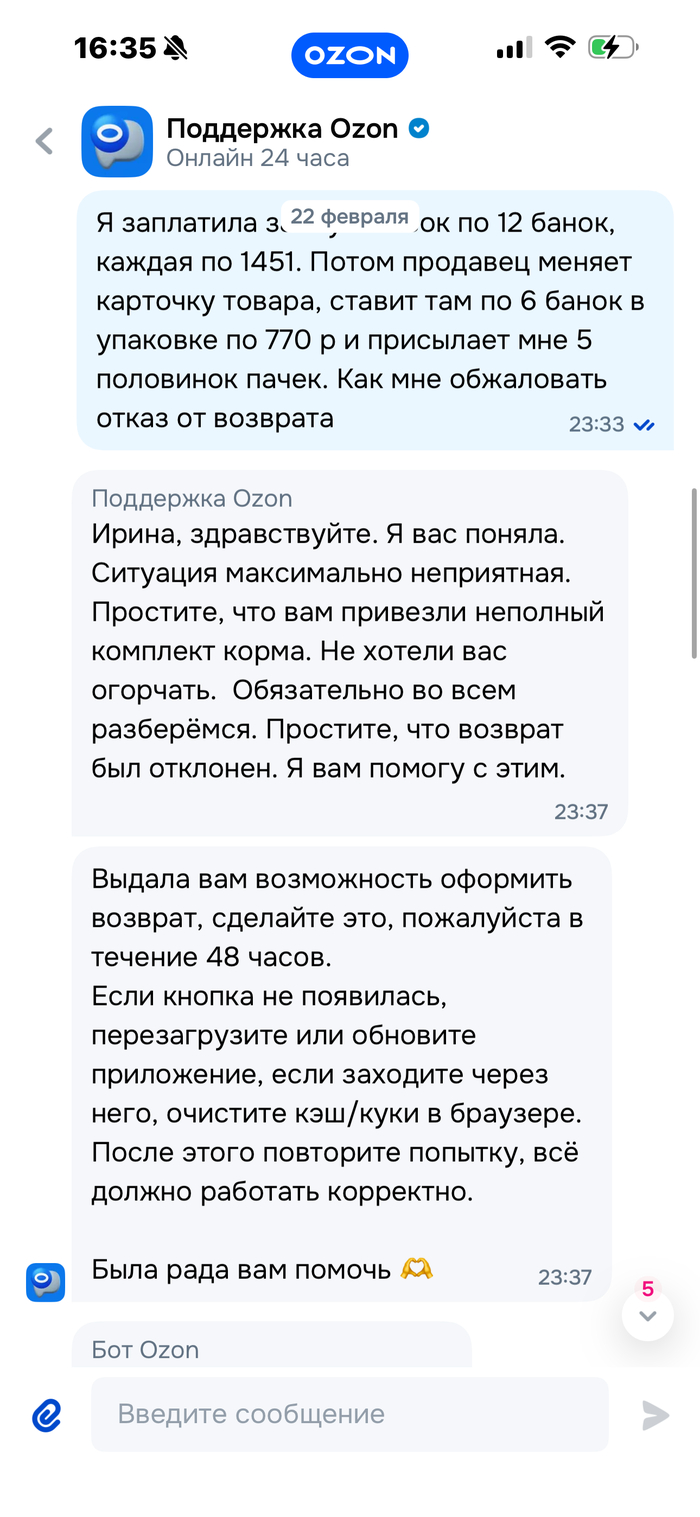Tap the send message arrow

655,1414
